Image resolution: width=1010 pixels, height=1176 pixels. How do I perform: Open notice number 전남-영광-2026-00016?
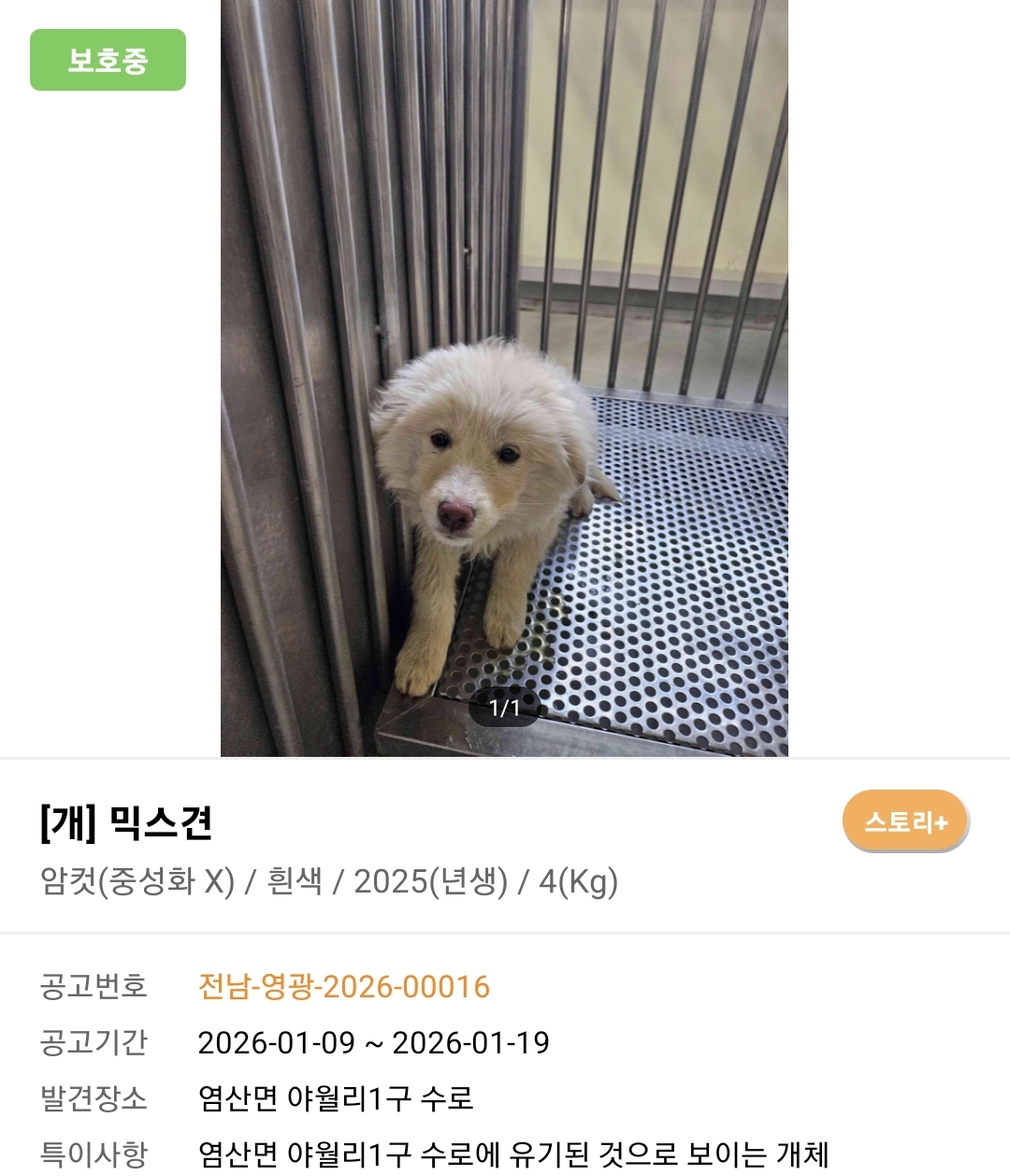point(343,986)
